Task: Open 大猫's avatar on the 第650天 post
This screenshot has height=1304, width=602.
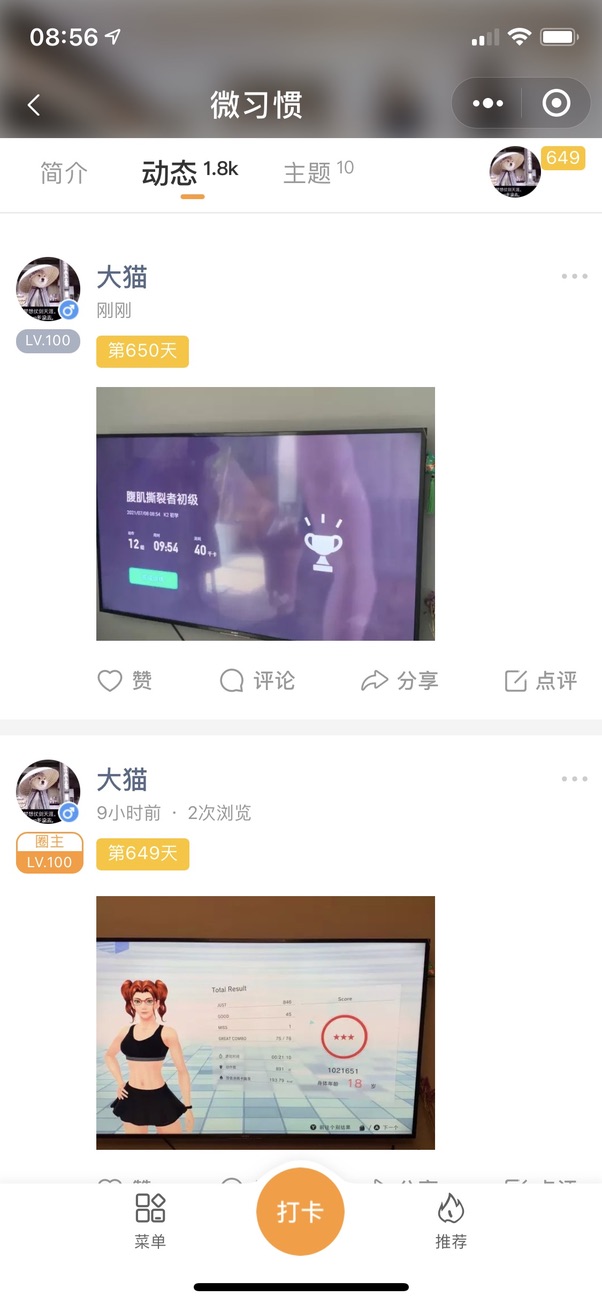Action: click(48, 290)
